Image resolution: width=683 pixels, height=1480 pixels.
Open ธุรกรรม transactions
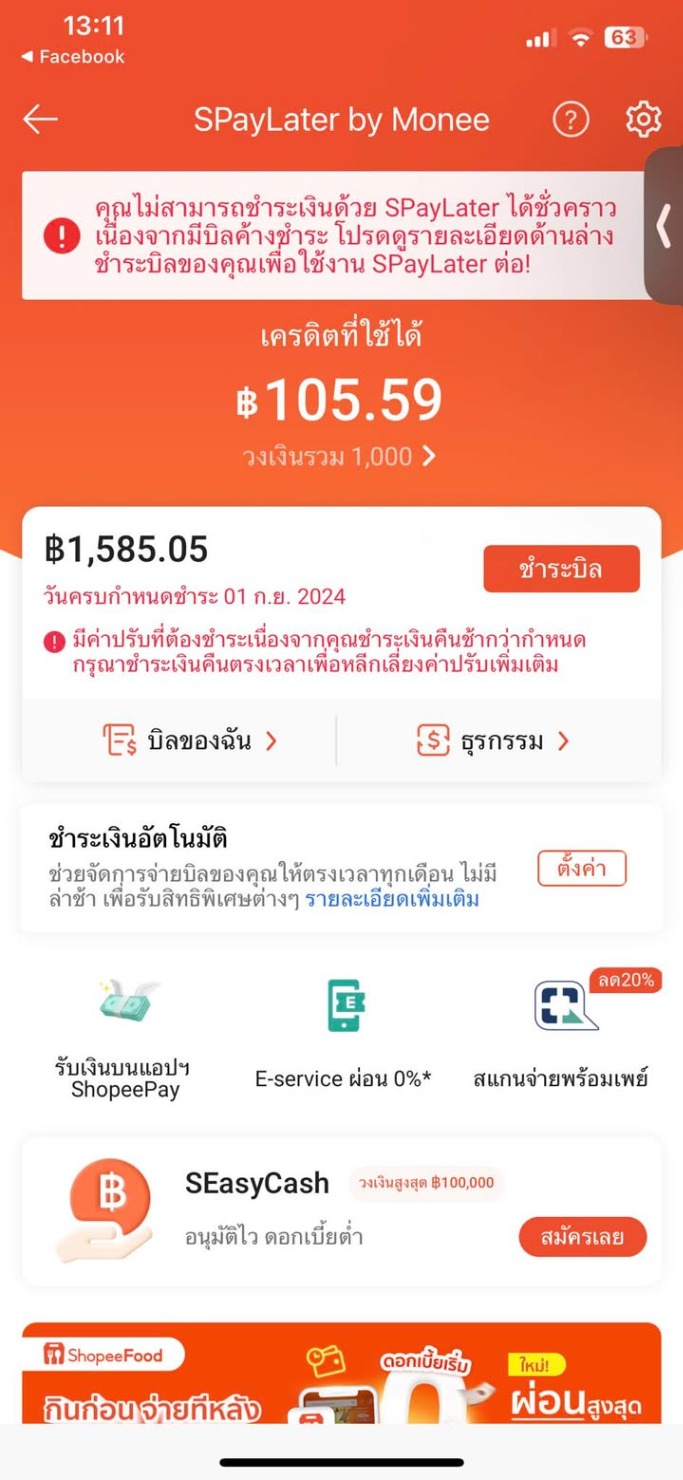(493, 741)
